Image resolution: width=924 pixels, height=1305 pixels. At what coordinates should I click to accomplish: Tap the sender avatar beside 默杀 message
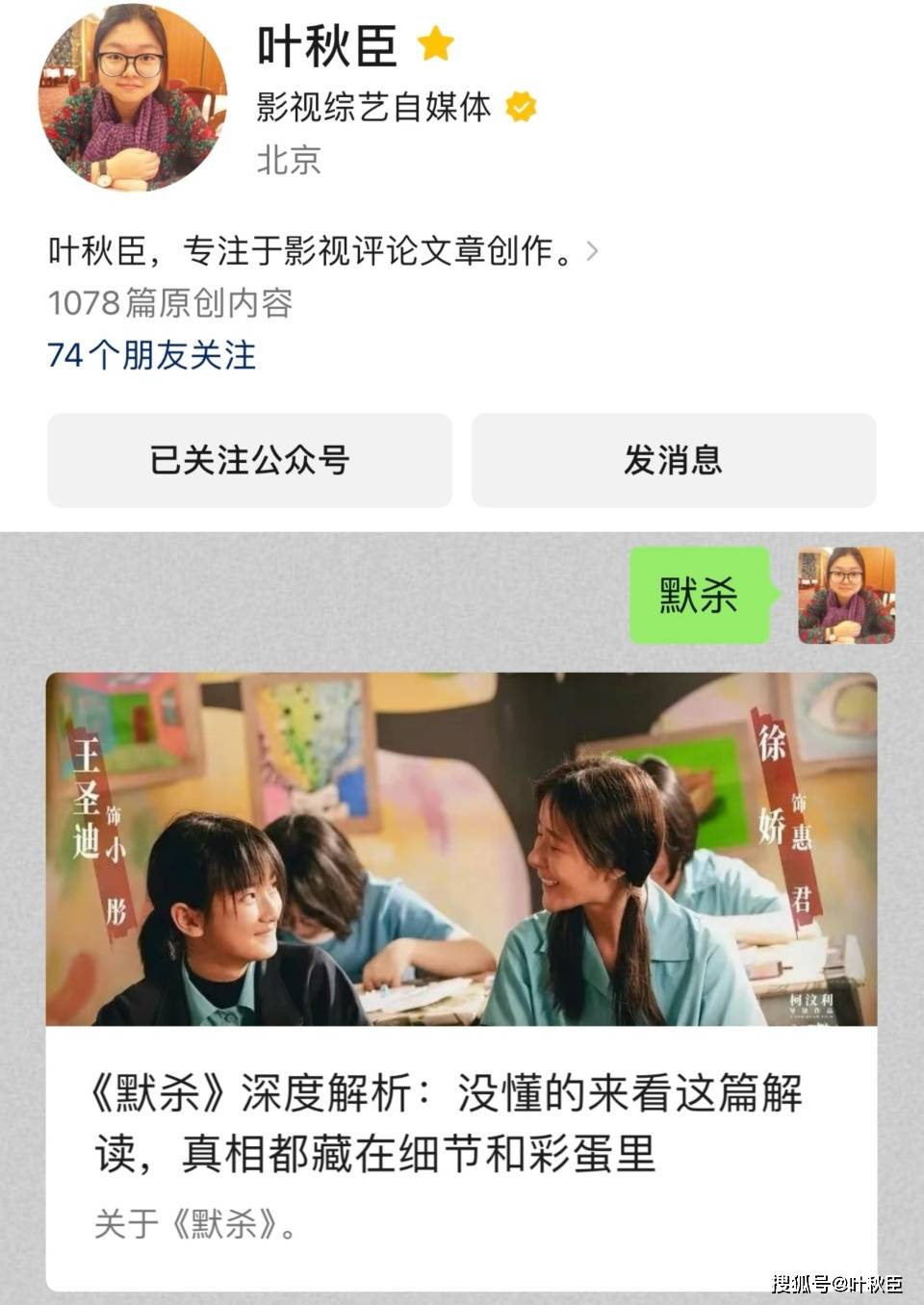tap(846, 595)
